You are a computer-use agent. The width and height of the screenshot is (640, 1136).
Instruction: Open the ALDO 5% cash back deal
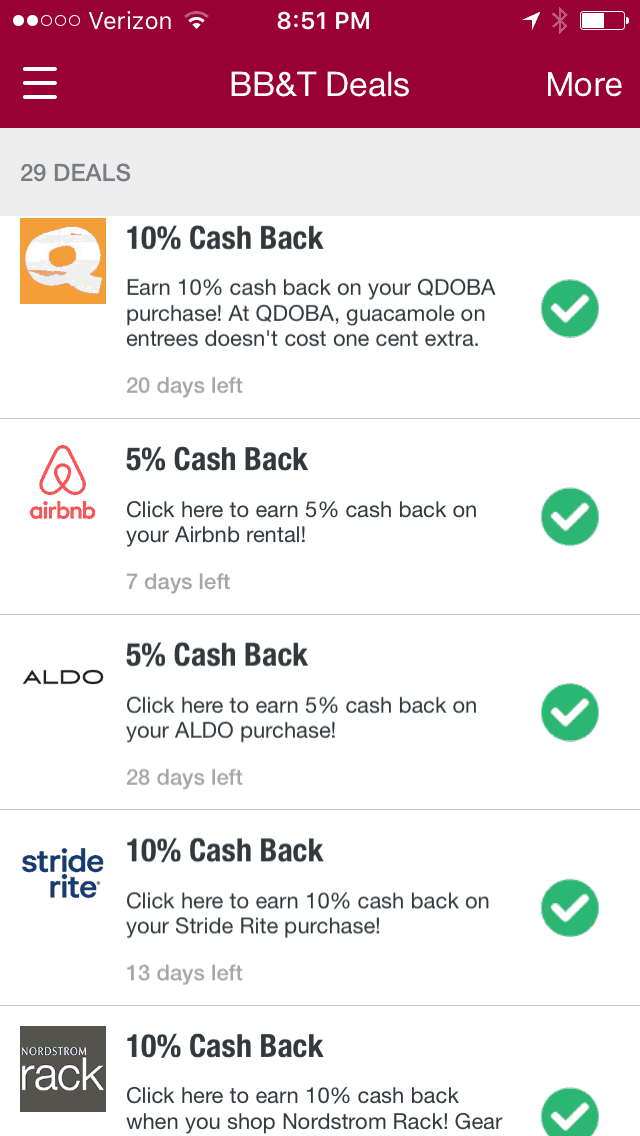tap(320, 712)
